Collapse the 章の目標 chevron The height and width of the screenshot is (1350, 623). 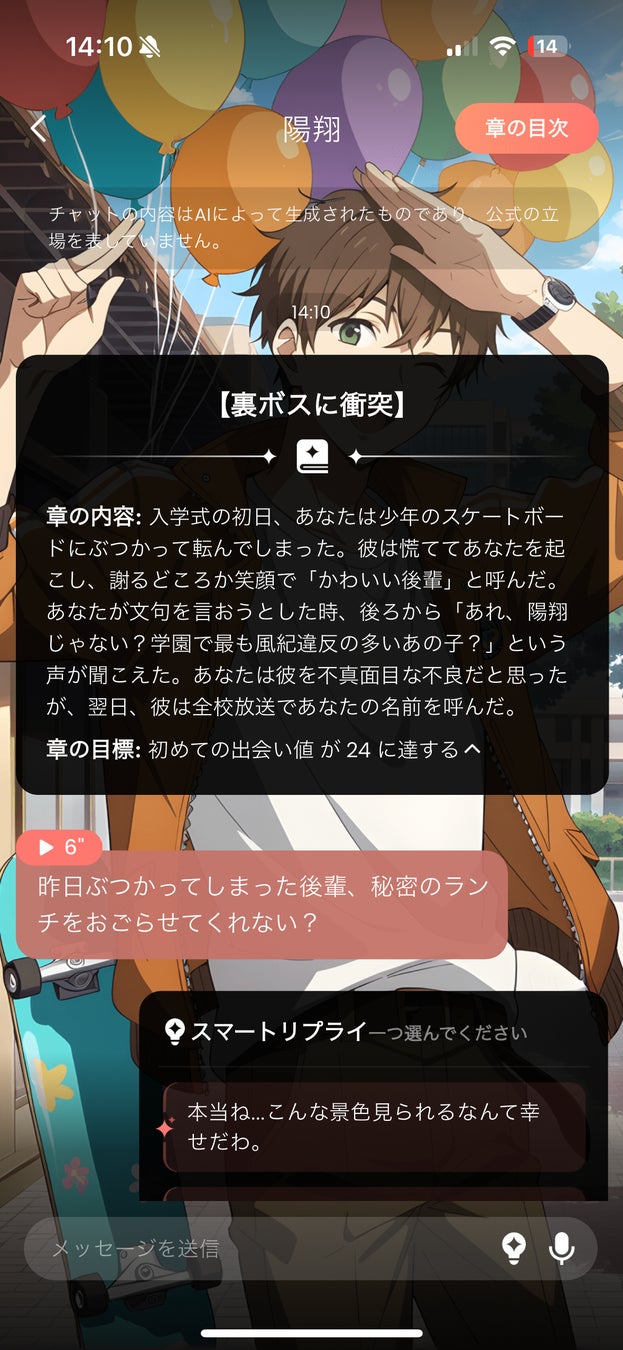[x=473, y=749]
